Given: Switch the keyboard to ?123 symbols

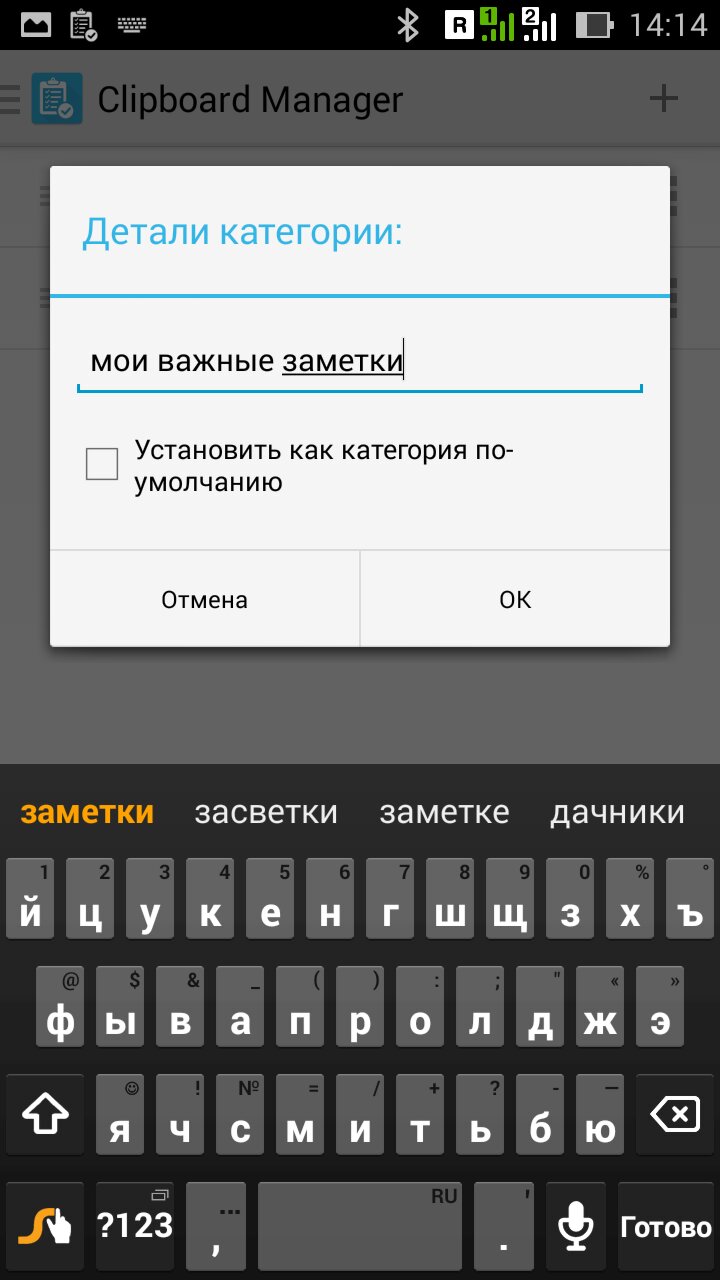Looking at the screenshot, I should tap(135, 1227).
